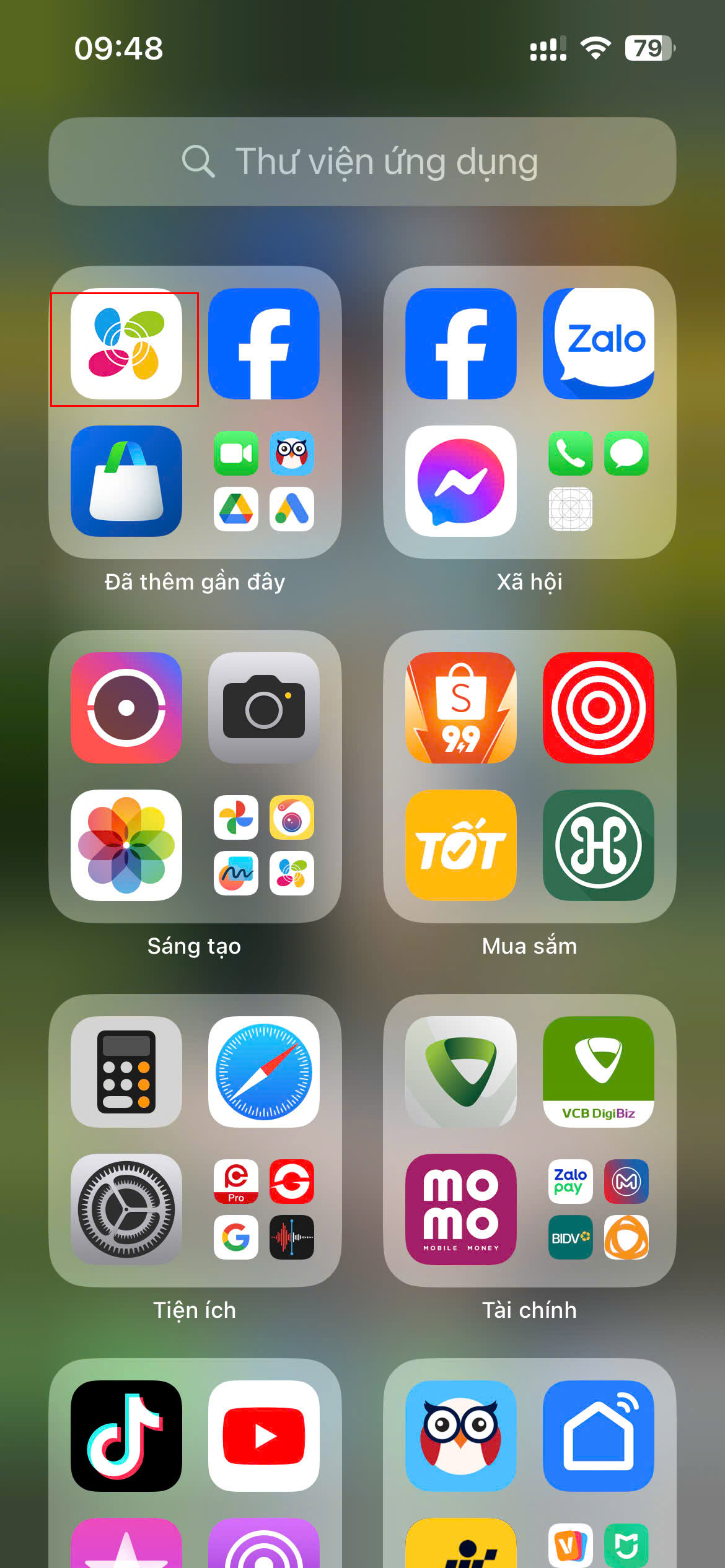The height and width of the screenshot is (1568, 725).
Task: Open the Photos app
Action: tap(126, 845)
